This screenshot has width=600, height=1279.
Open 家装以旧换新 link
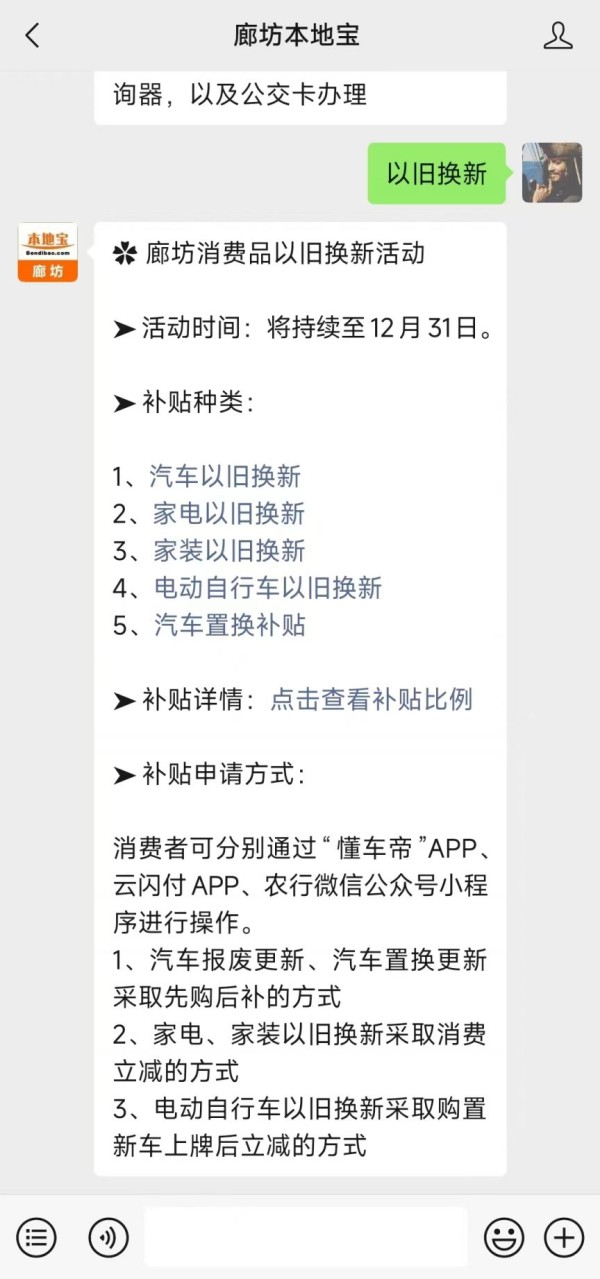coord(228,551)
